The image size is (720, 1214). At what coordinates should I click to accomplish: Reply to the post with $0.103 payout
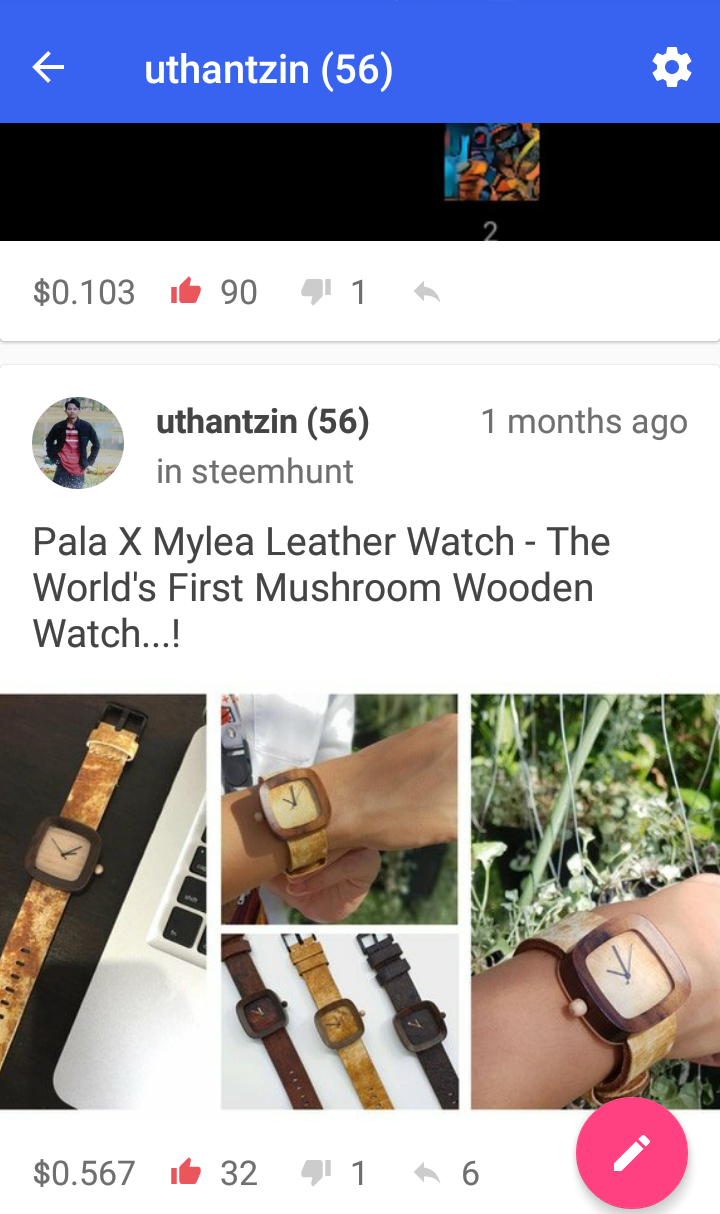pyautogui.click(x=427, y=292)
